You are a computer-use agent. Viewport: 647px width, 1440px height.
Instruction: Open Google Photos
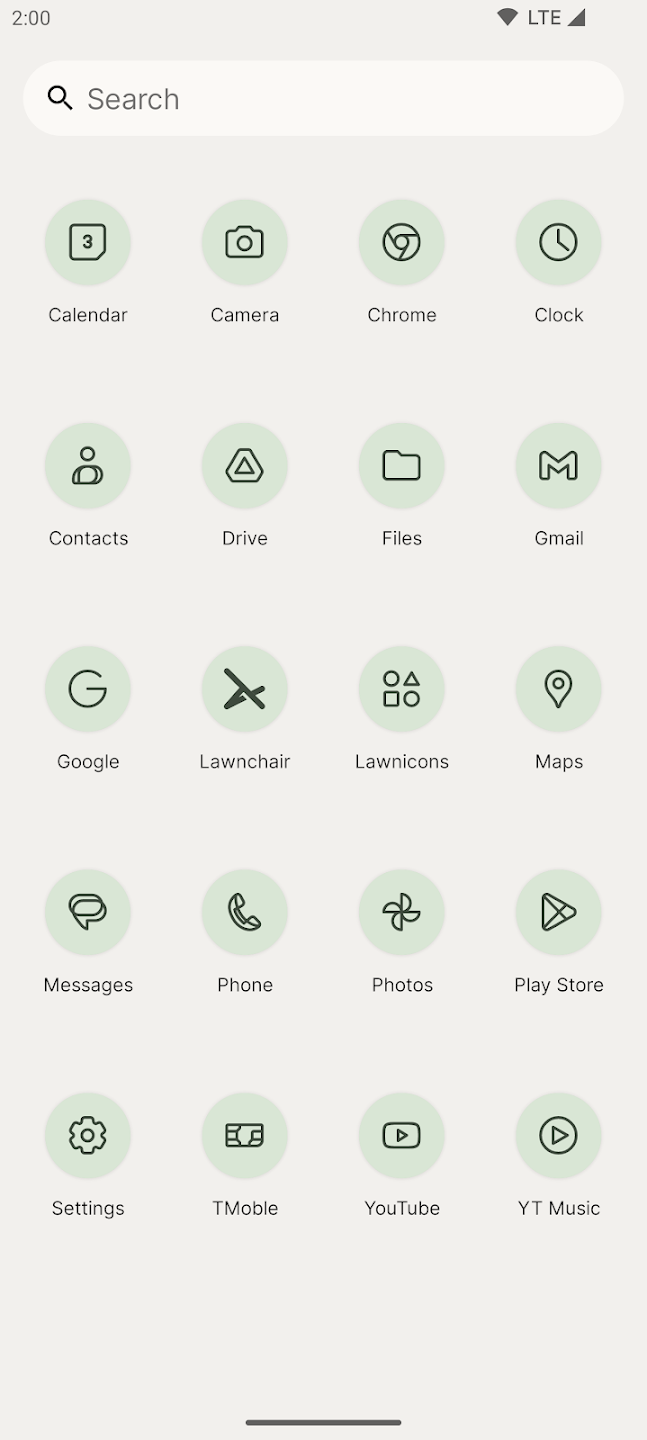pyautogui.click(x=402, y=912)
